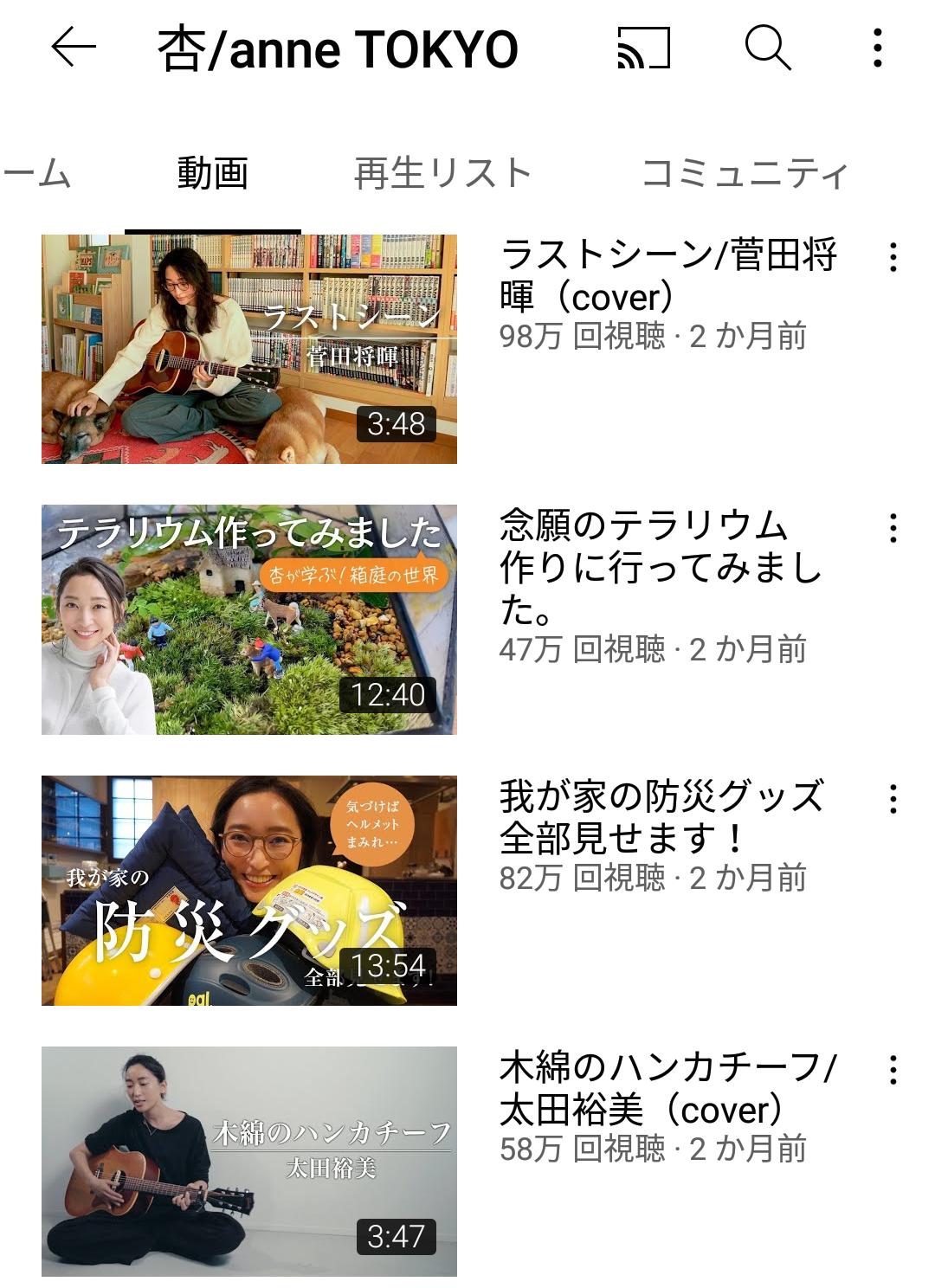Viewport: 935px width, 1288px height.
Task: Play the 念願のテラリウム video
Action: [249, 620]
